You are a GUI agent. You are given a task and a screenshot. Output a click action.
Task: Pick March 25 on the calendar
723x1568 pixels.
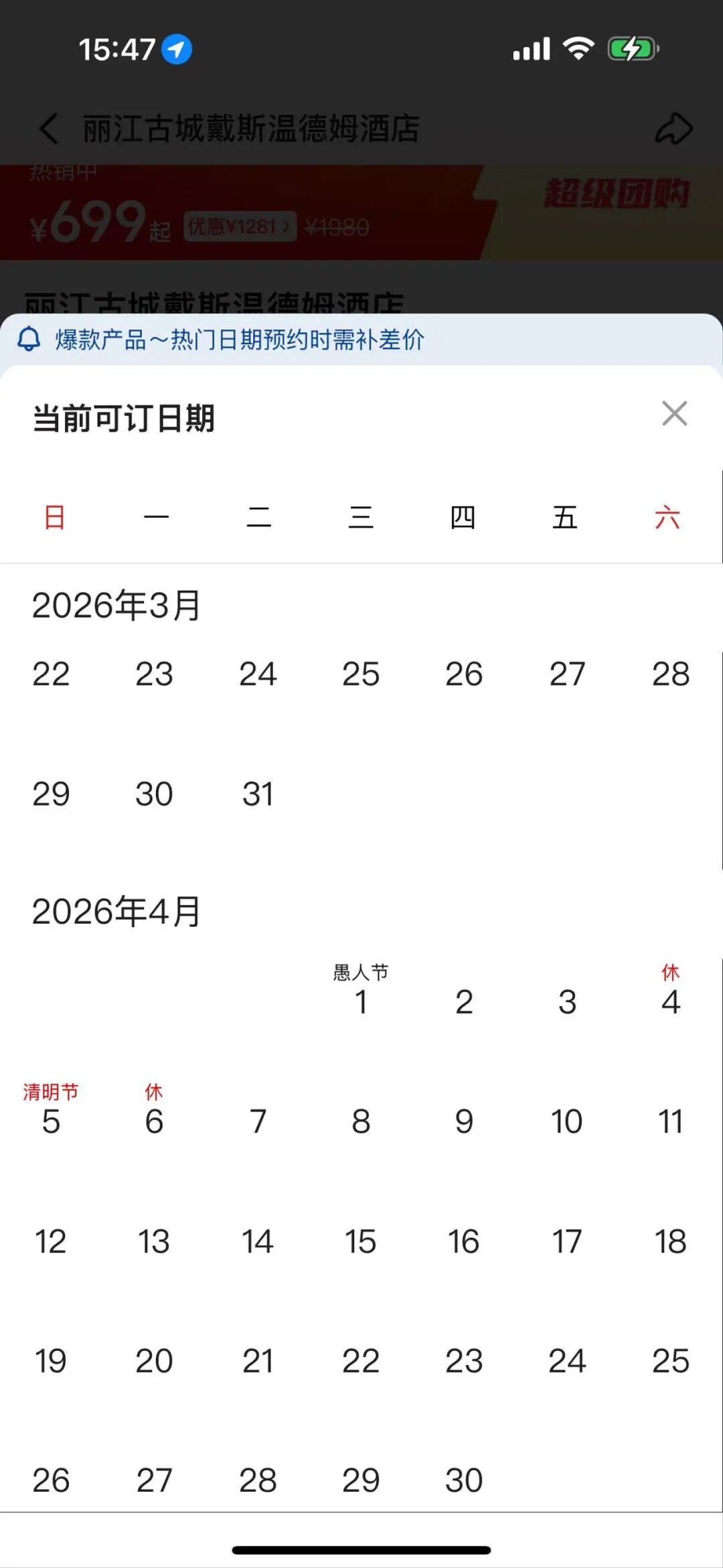[361, 674]
